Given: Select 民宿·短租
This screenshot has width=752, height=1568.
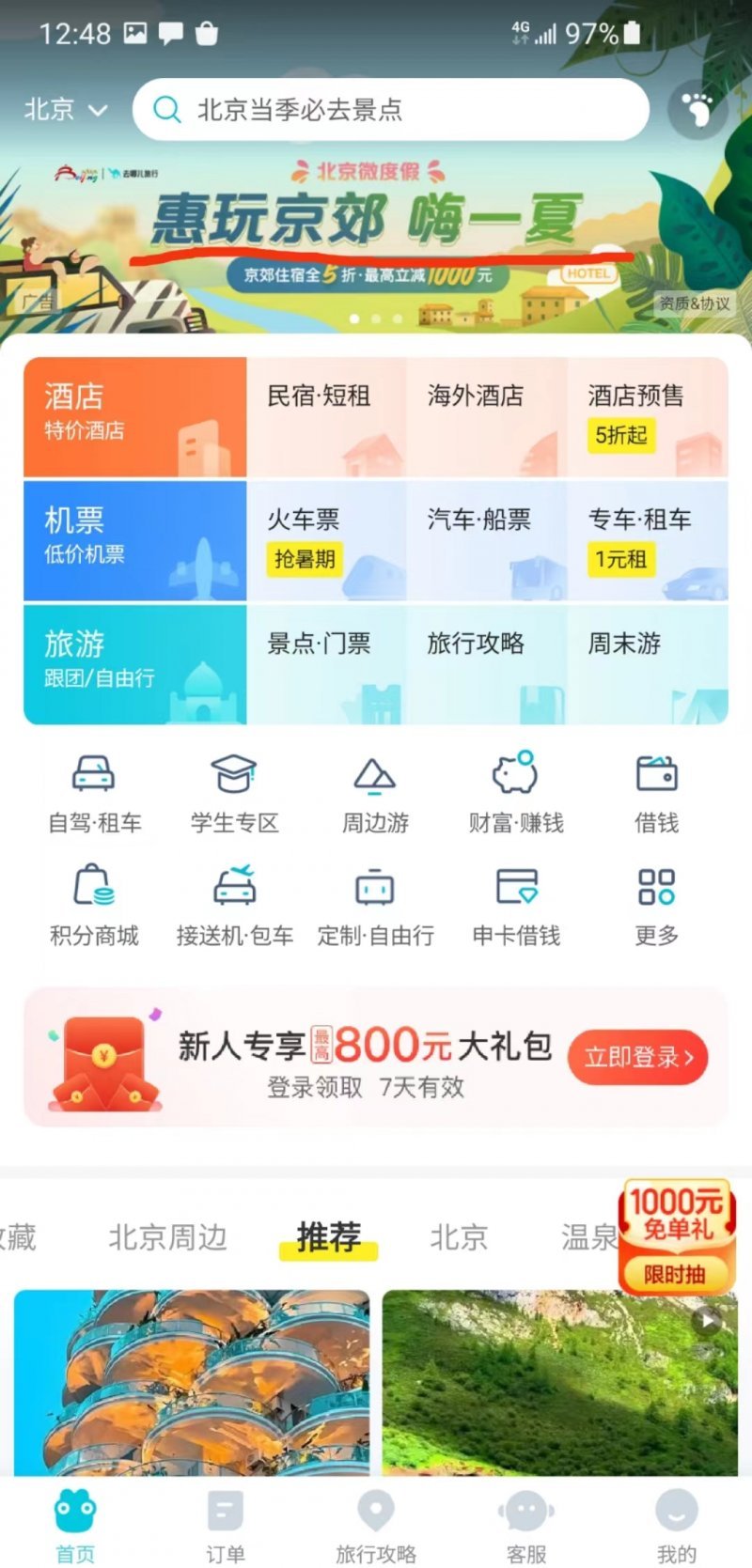Looking at the screenshot, I should [x=324, y=416].
